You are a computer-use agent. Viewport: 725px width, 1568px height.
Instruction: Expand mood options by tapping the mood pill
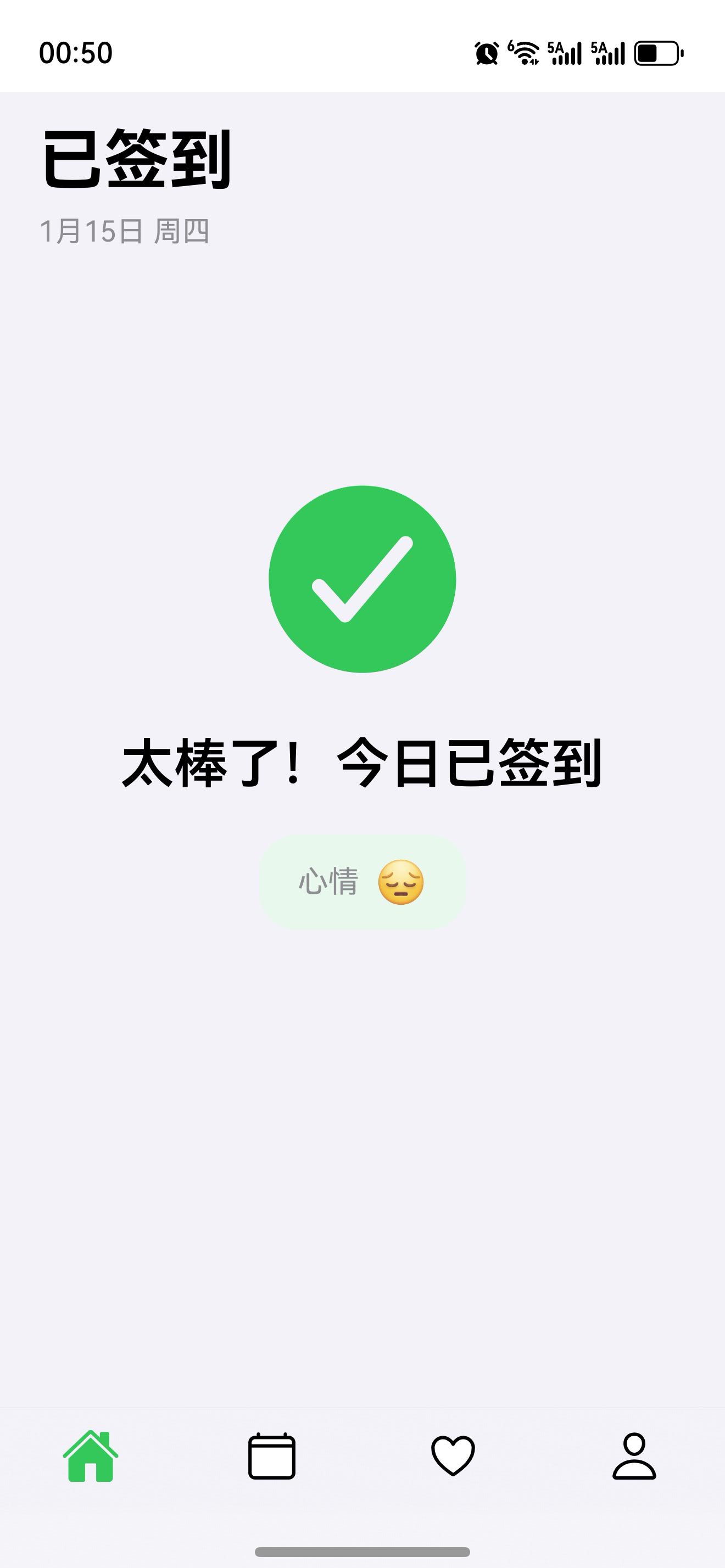pos(362,889)
